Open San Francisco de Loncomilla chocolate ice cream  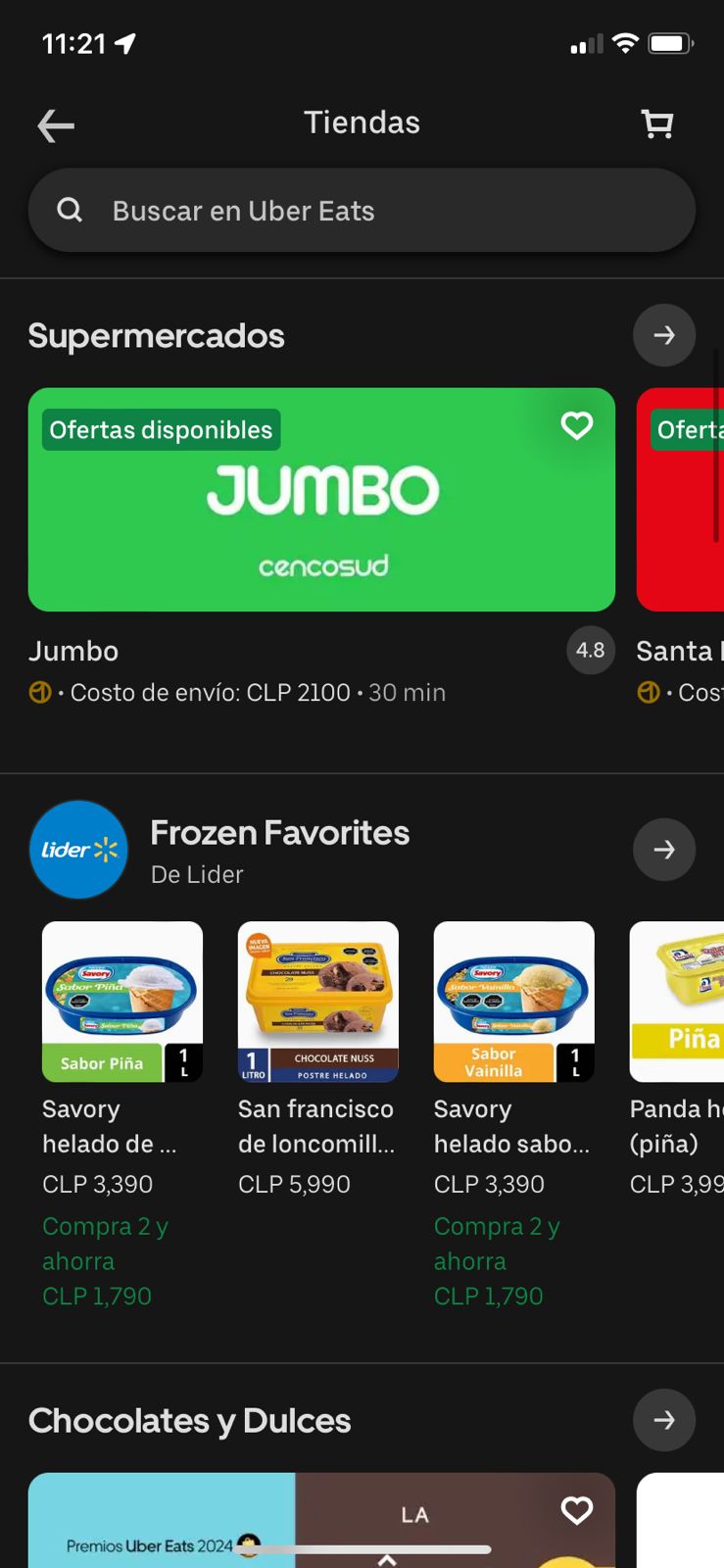pyautogui.click(x=318, y=1002)
